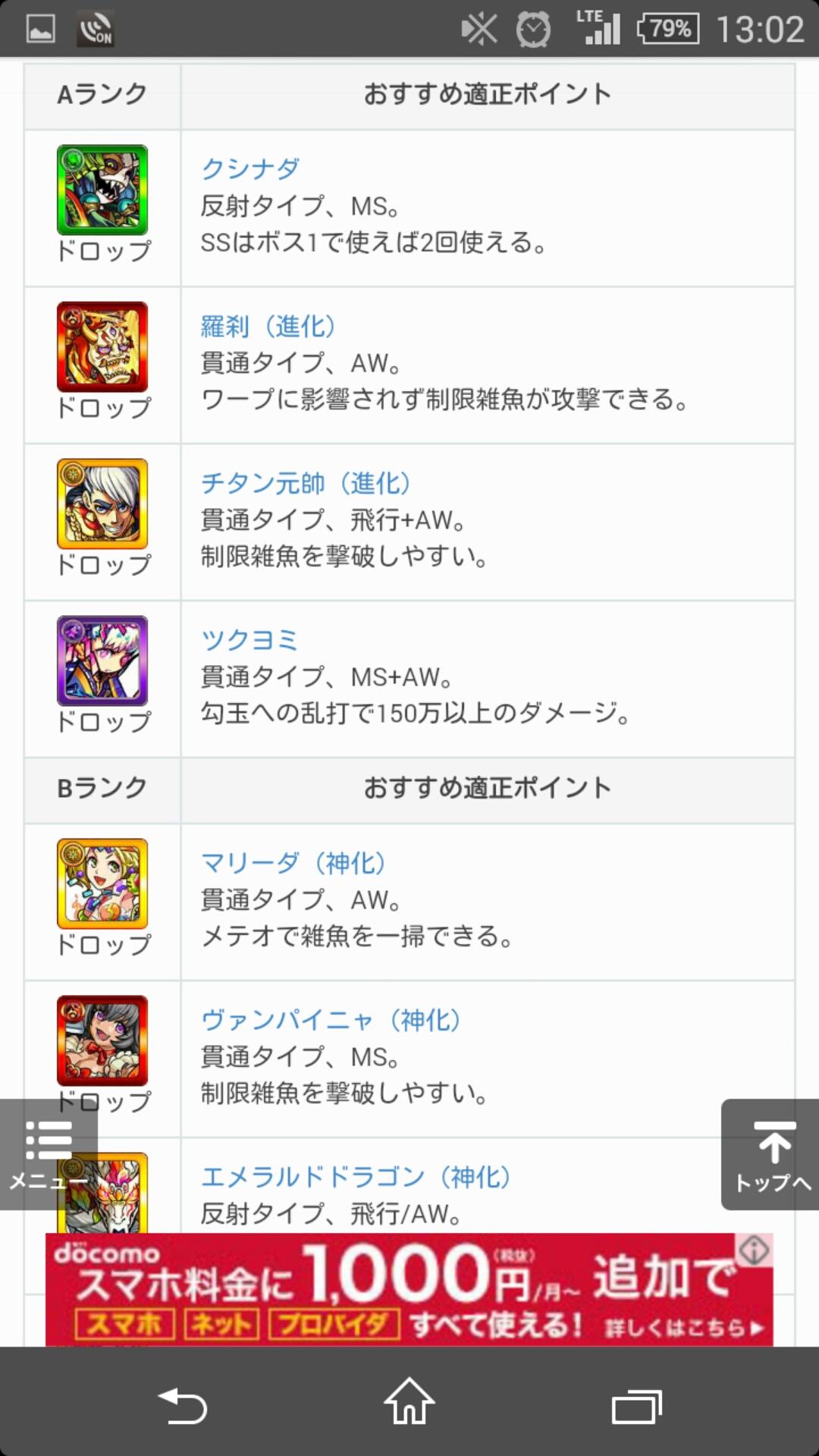Open the docomo スマホ料金 ad banner
This screenshot has height=1456, width=819.
pos(394,1290)
